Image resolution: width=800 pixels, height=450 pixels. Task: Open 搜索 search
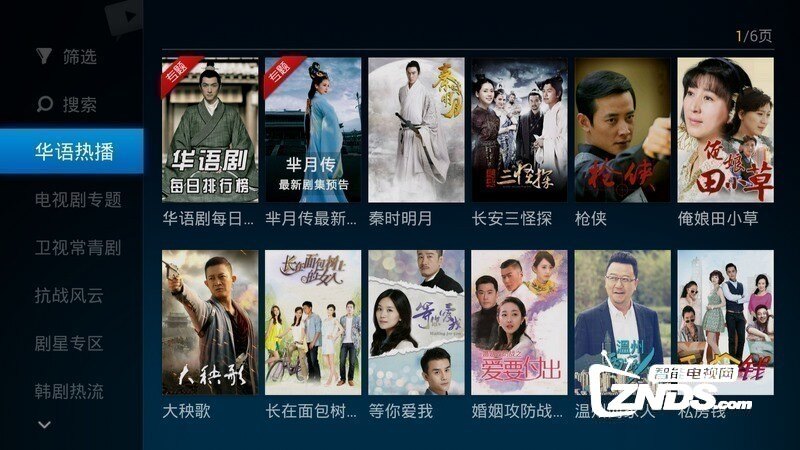click(x=66, y=104)
